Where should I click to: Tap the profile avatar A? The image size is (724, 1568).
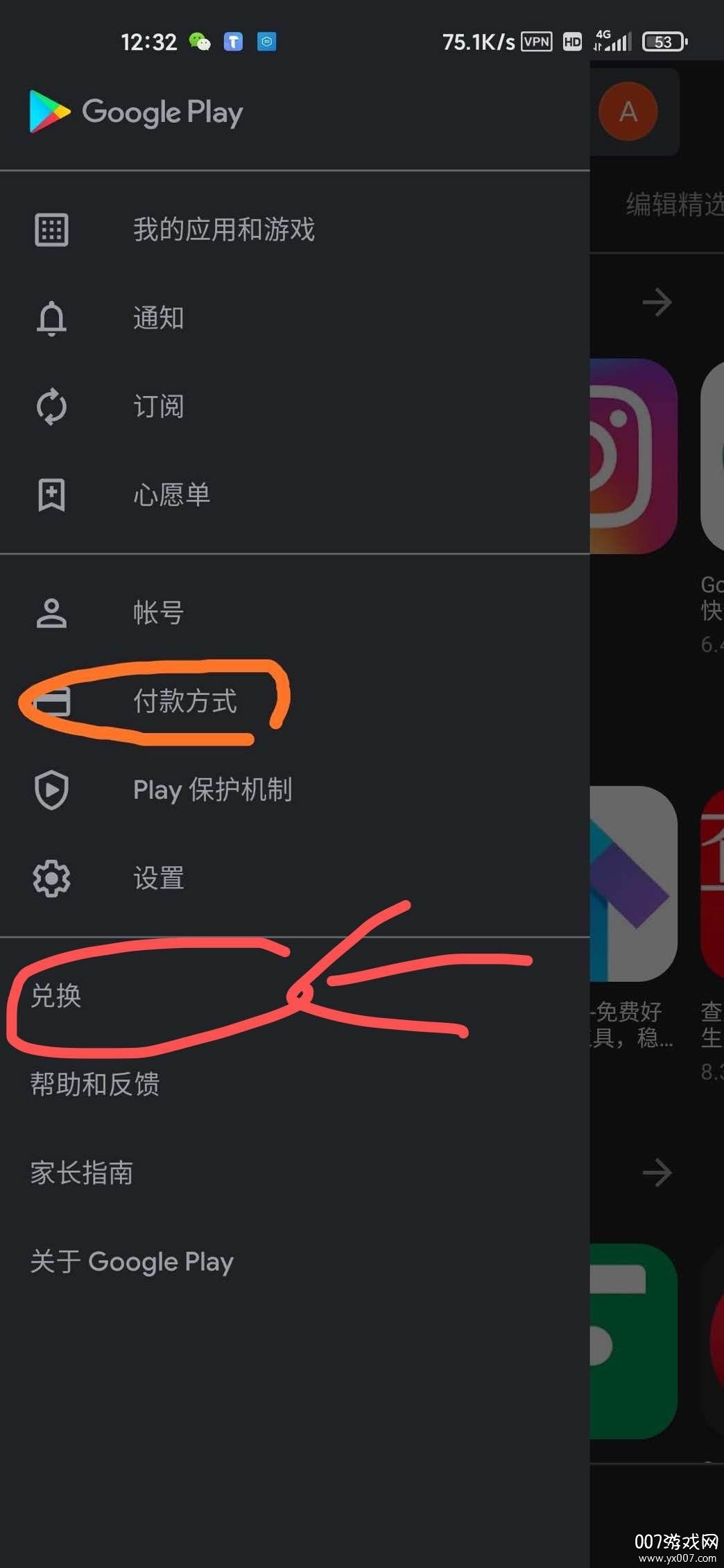628,111
